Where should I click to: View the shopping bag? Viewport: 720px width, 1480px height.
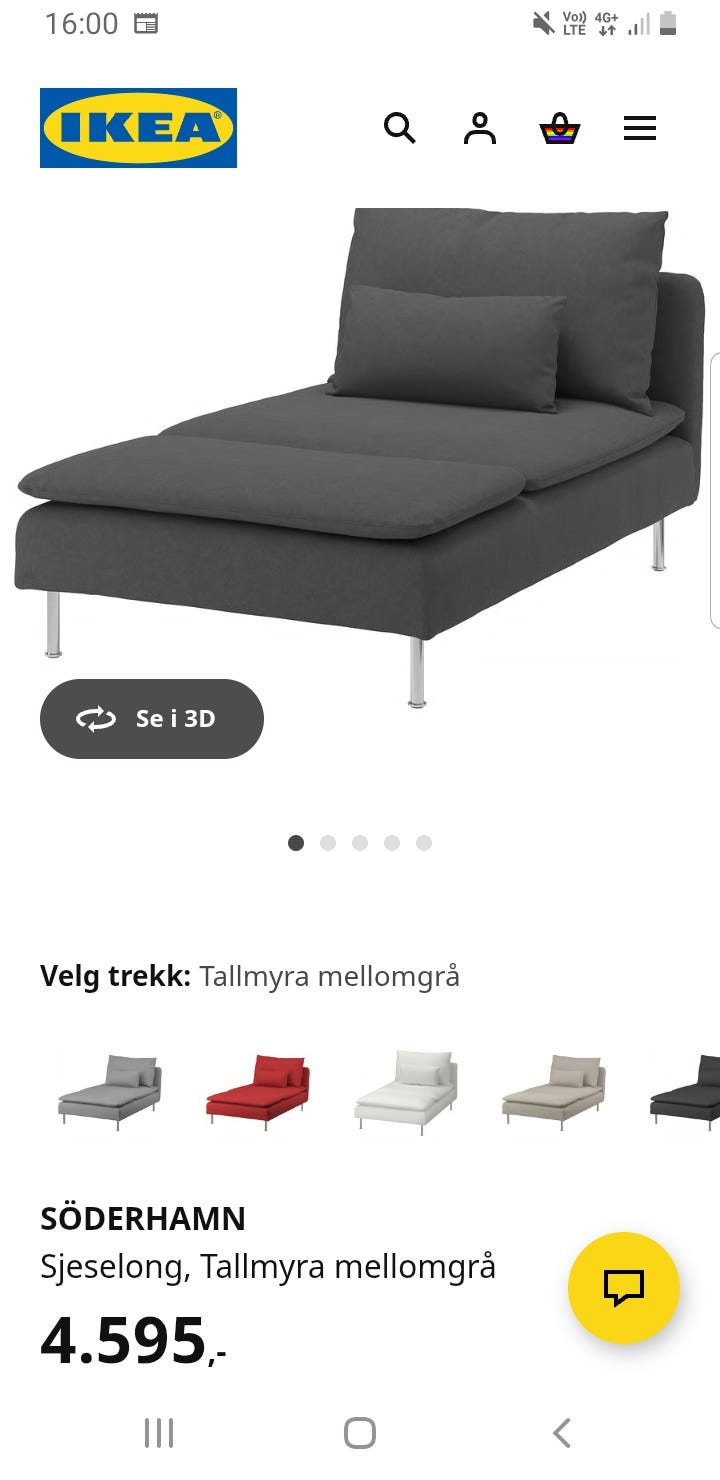click(x=559, y=128)
